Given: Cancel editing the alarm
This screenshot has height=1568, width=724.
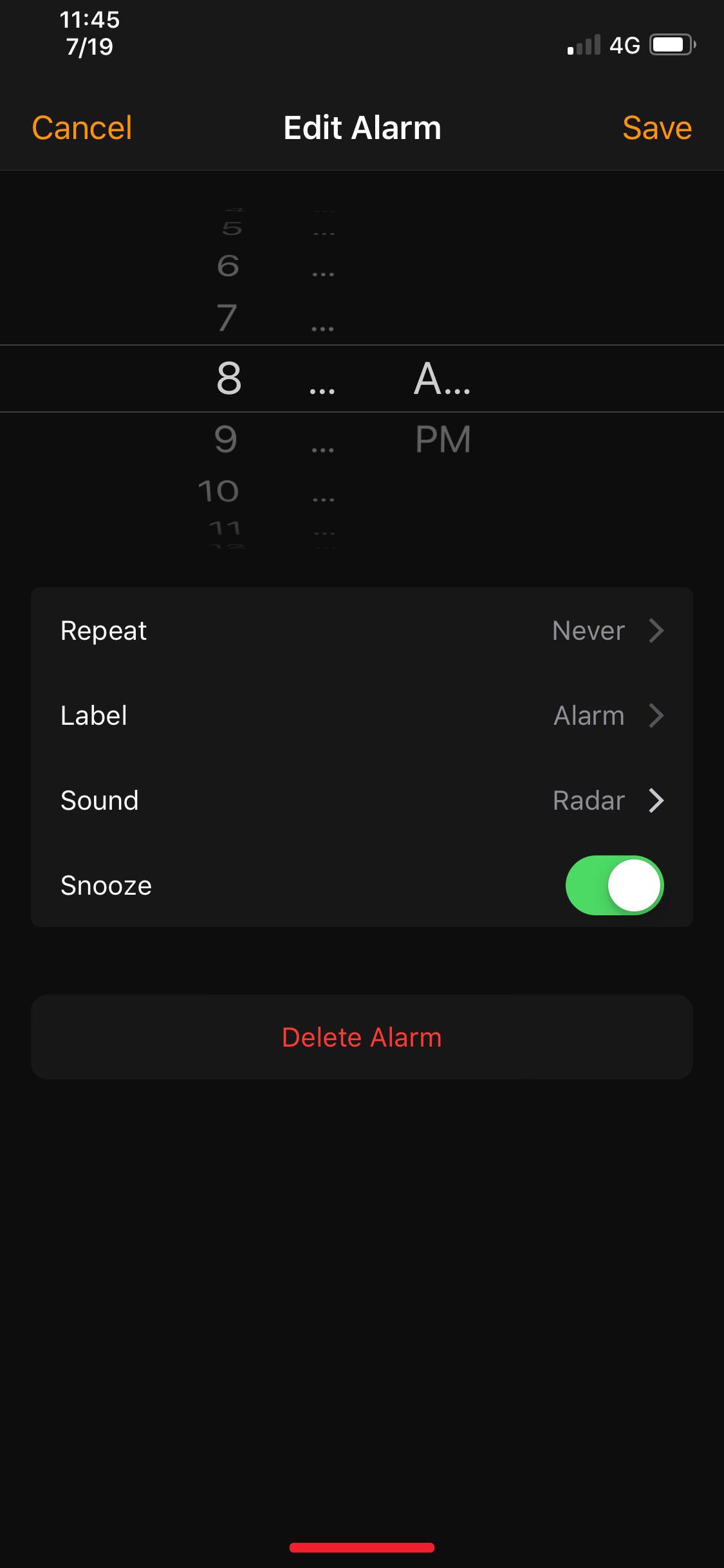Looking at the screenshot, I should point(82,127).
